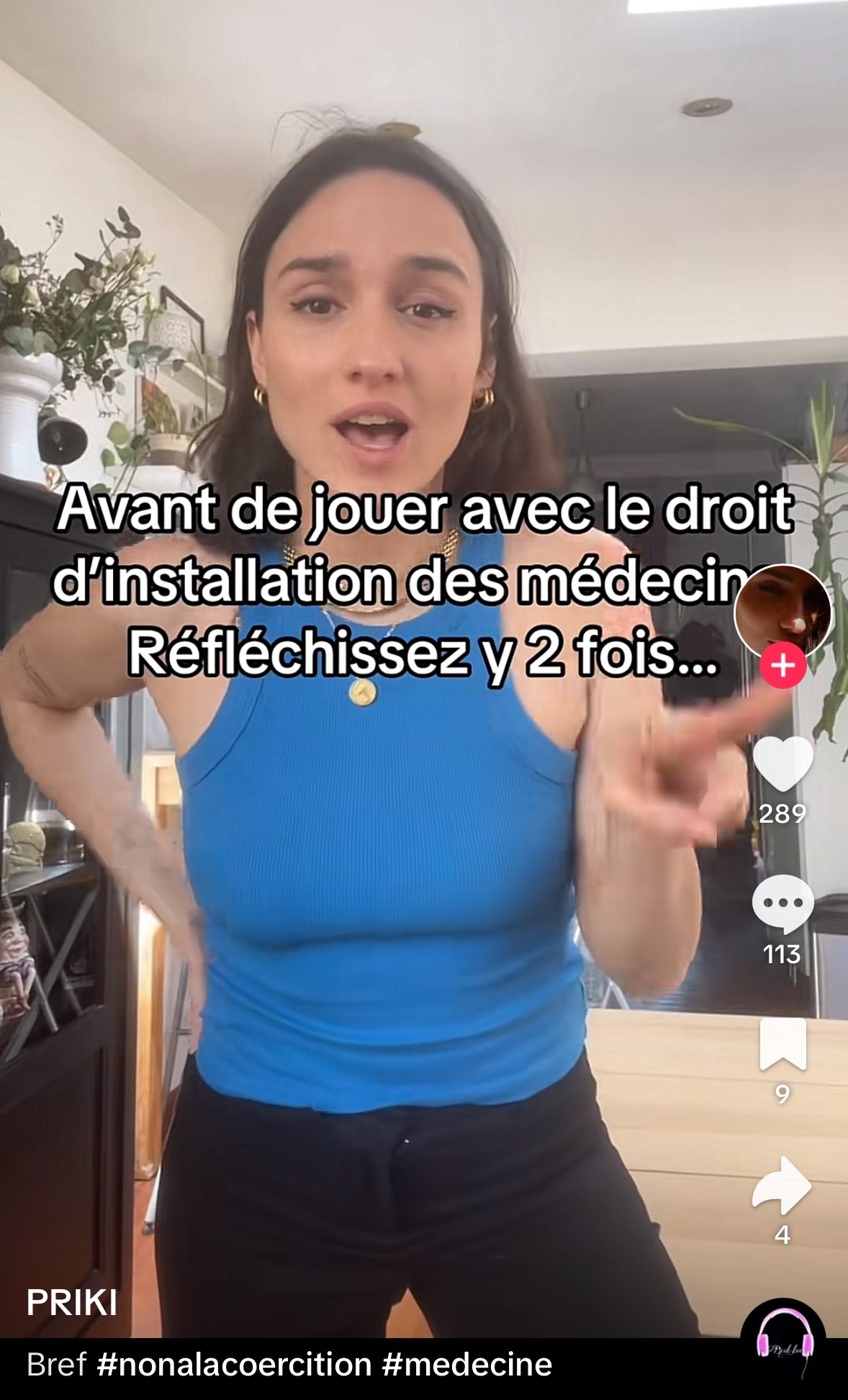Open the comments bubble

click(x=783, y=904)
